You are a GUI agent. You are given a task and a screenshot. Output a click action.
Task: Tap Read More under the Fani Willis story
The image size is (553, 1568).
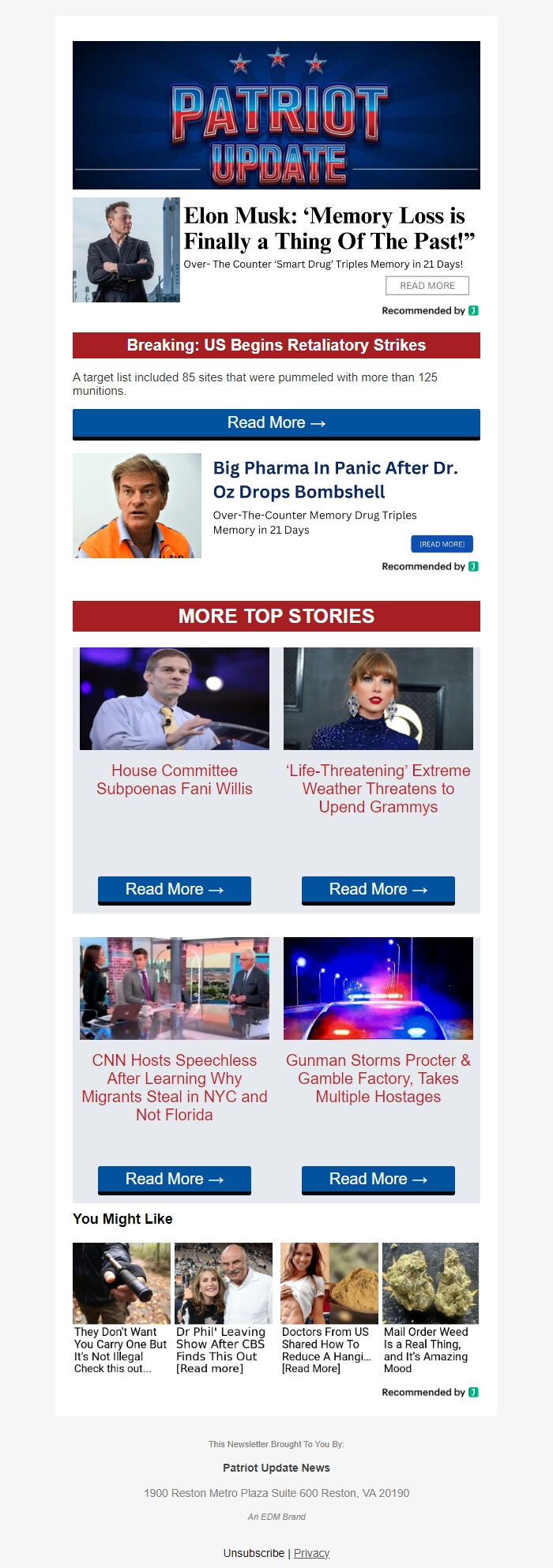175,890
